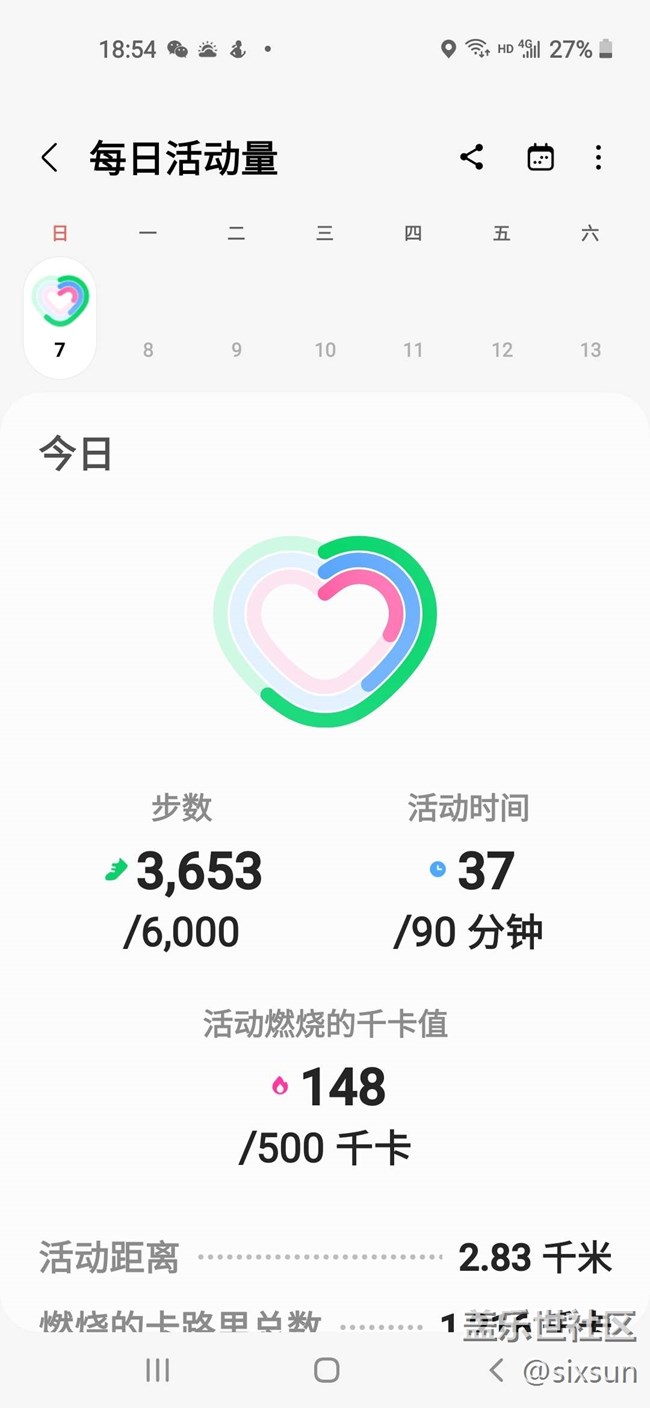This screenshot has height=1408, width=650.
Task: Go back from 每日活动量
Action: point(49,158)
